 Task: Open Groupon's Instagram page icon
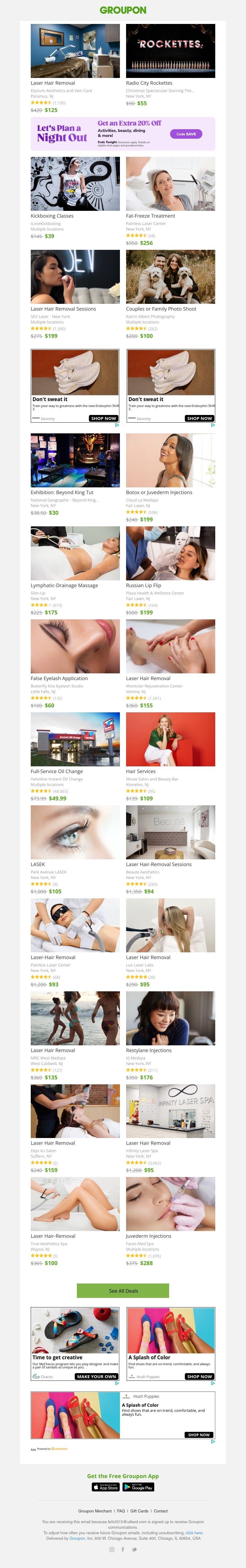[x=112, y=1549]
